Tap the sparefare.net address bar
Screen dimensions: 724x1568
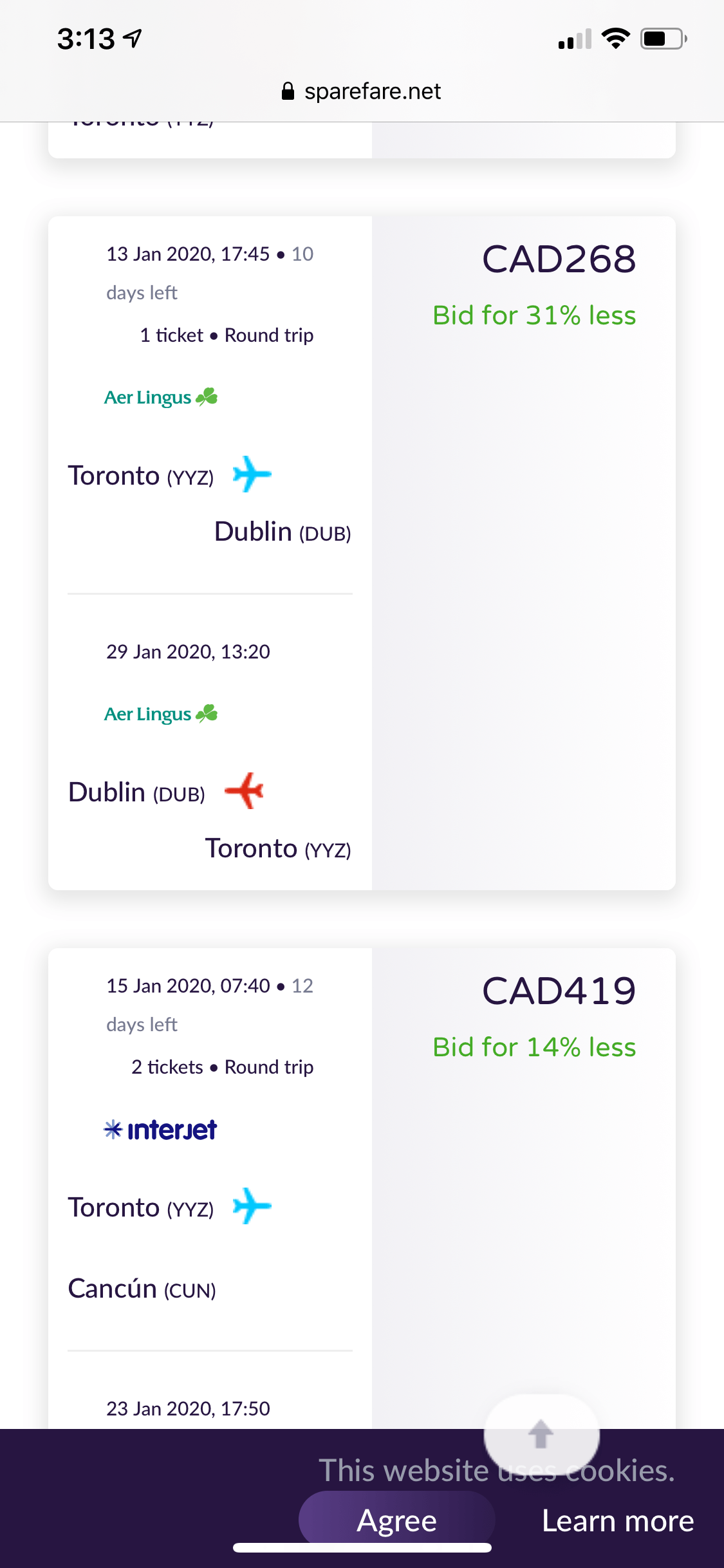pyautogui.click(x=362, y=91)
